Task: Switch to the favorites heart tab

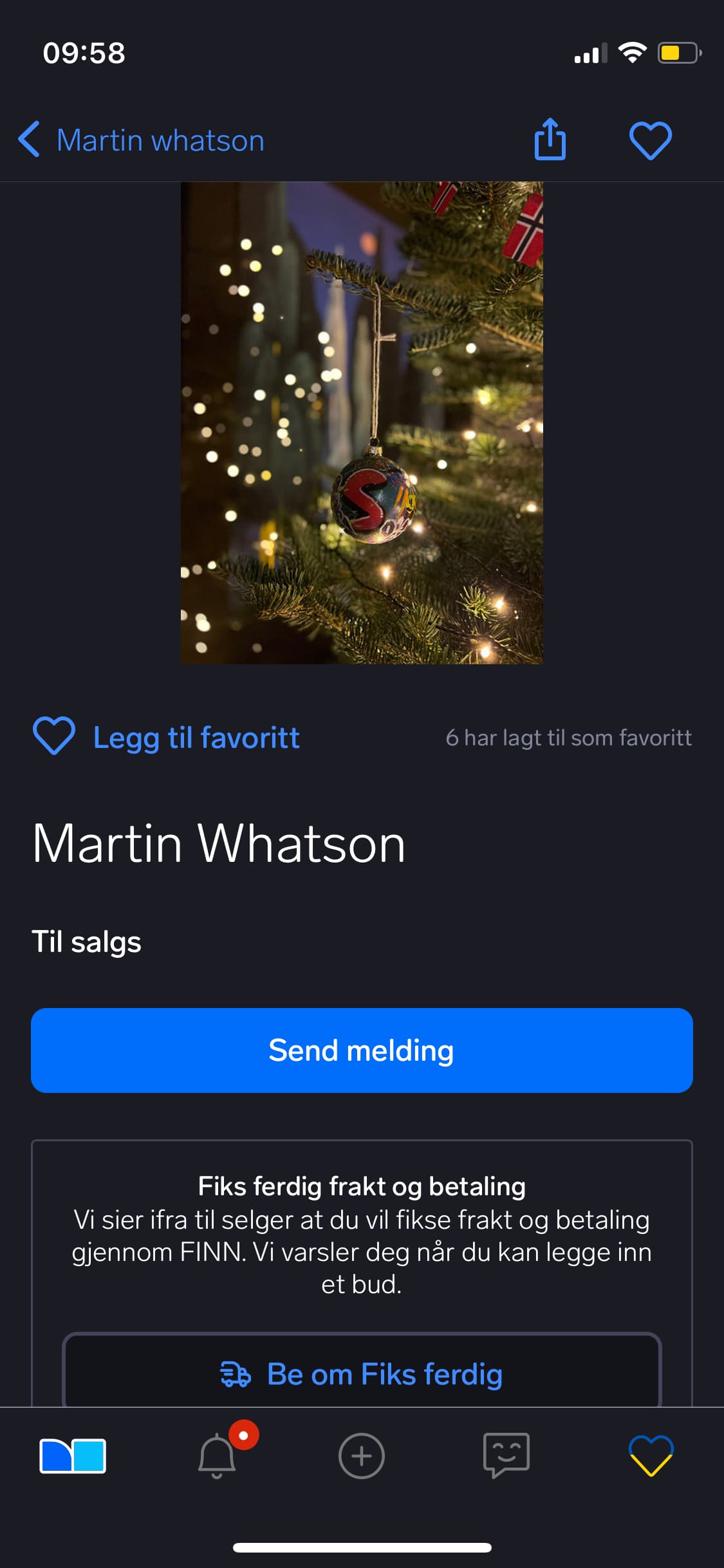Action: [x=651, y=1455]
